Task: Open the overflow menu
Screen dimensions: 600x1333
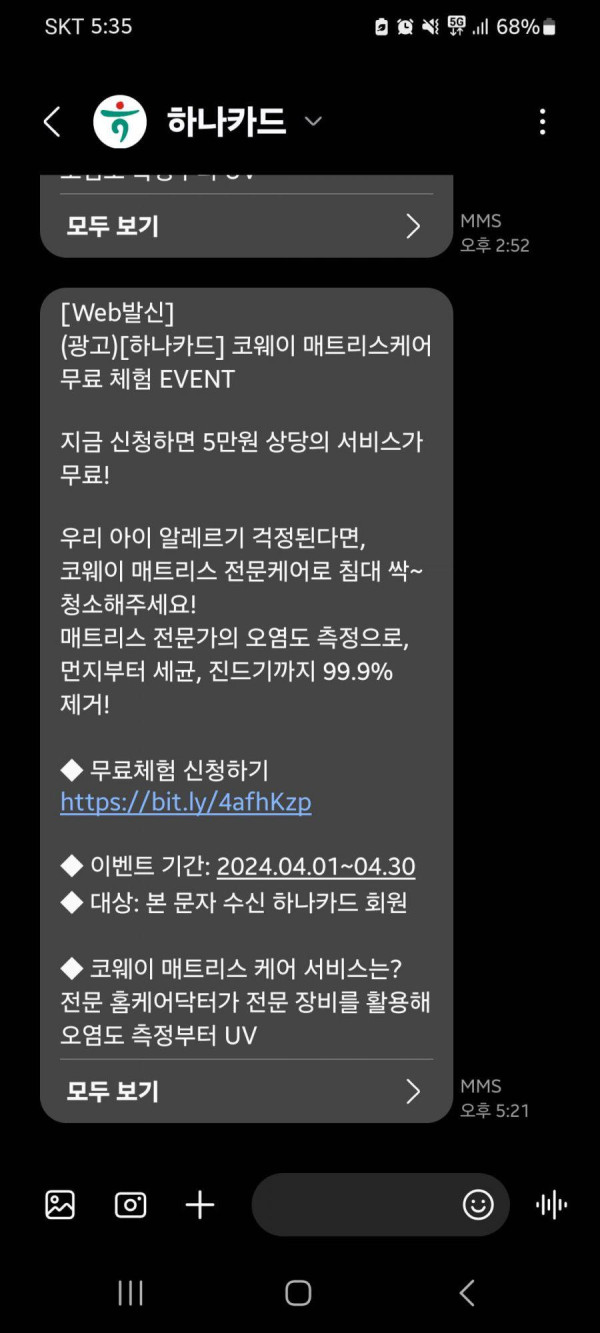Action: tap(542, 122)
